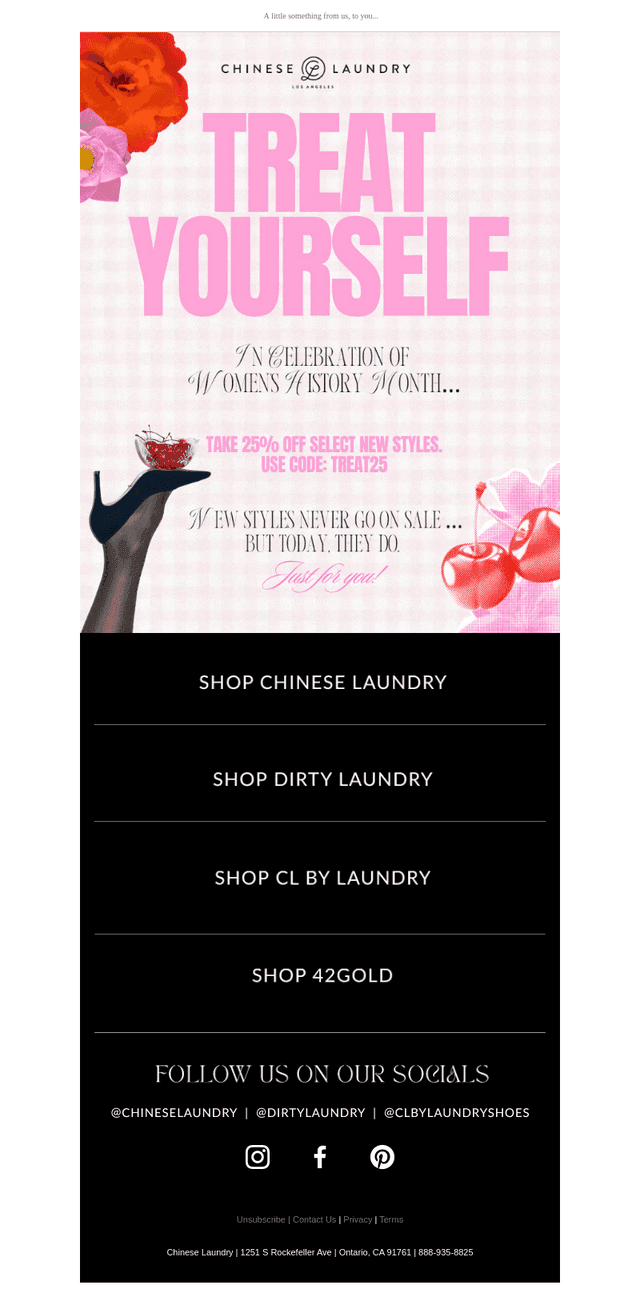Go to Shop 42Gold

pyautogui.click(x=322, y=975)
